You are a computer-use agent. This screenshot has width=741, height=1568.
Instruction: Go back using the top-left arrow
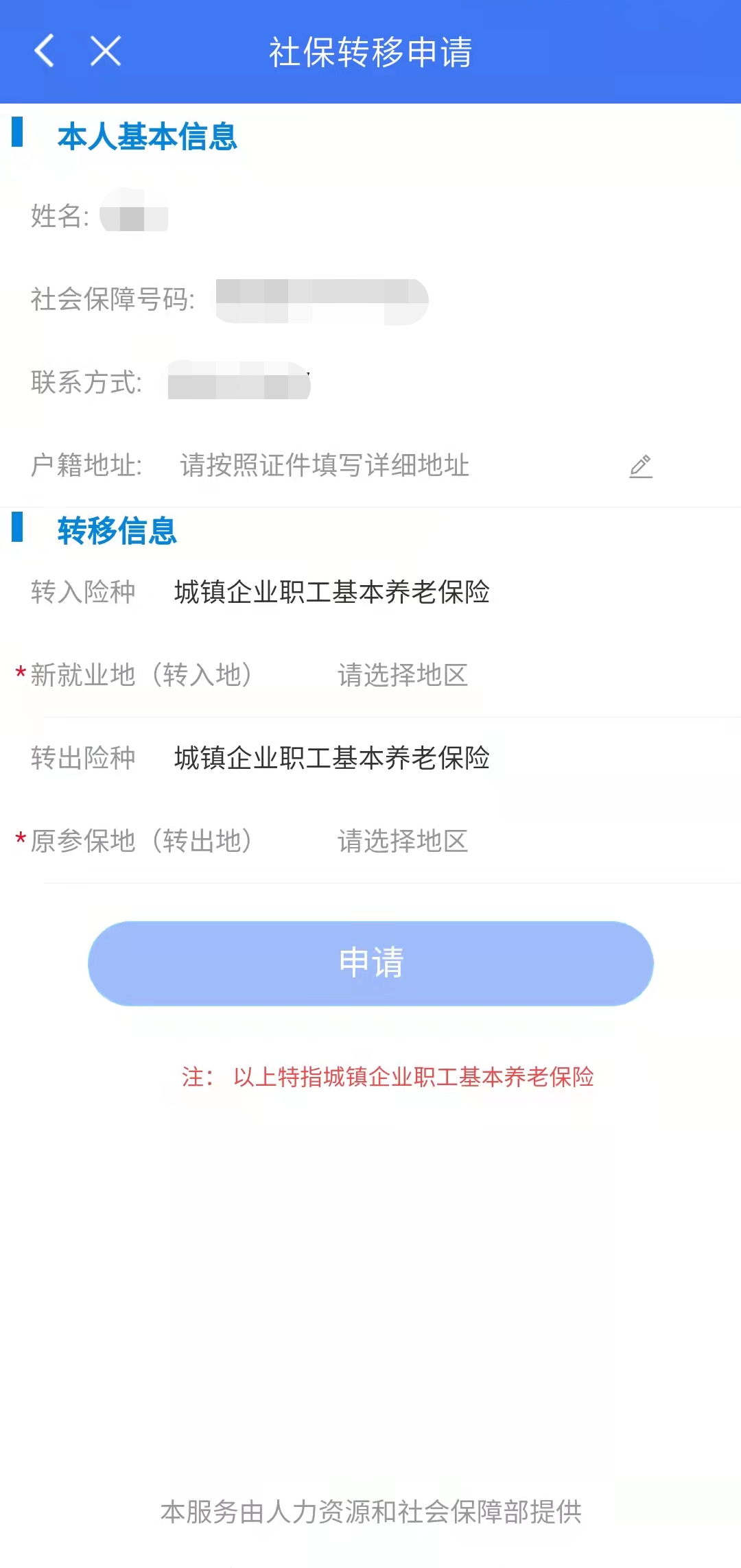tap(45, 51)
